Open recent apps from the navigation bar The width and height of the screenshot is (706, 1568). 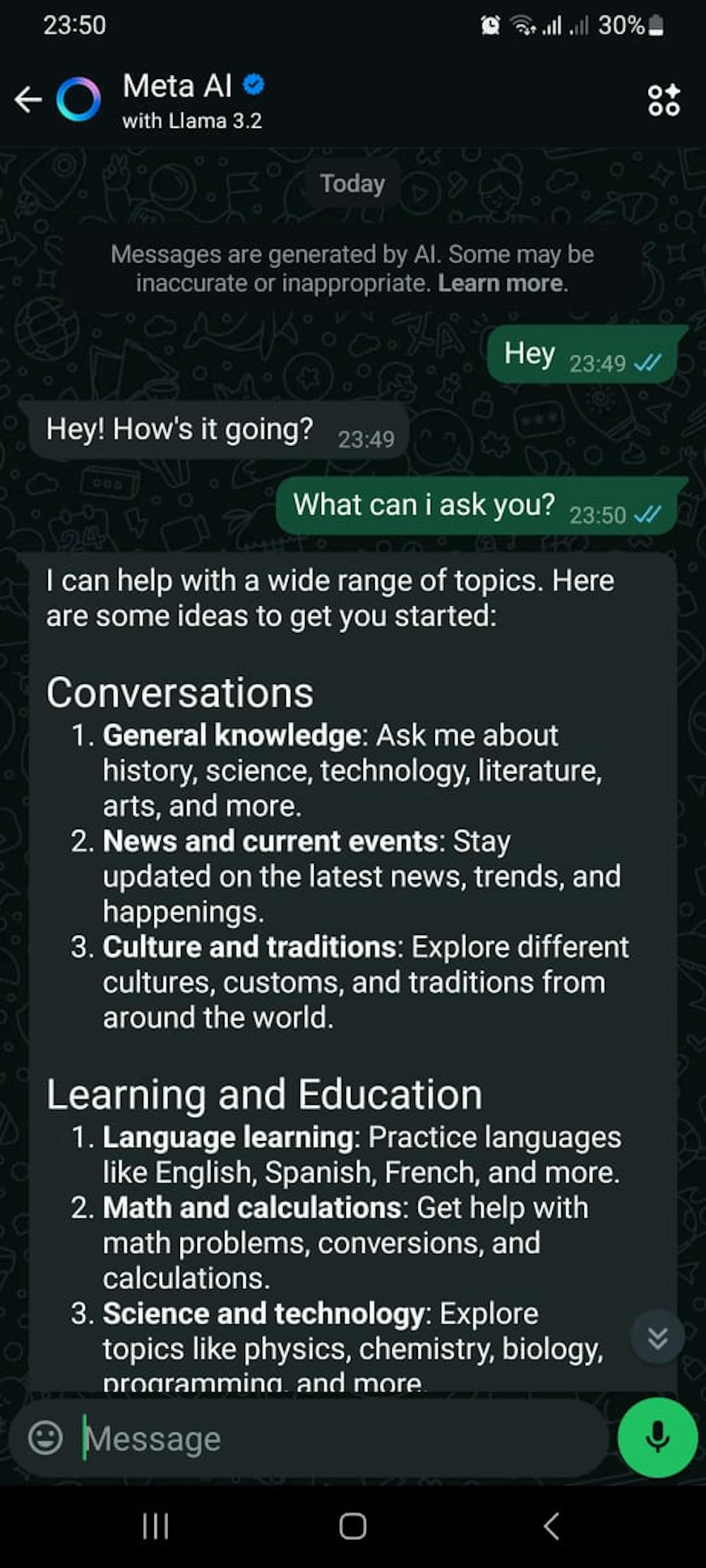155,1526
